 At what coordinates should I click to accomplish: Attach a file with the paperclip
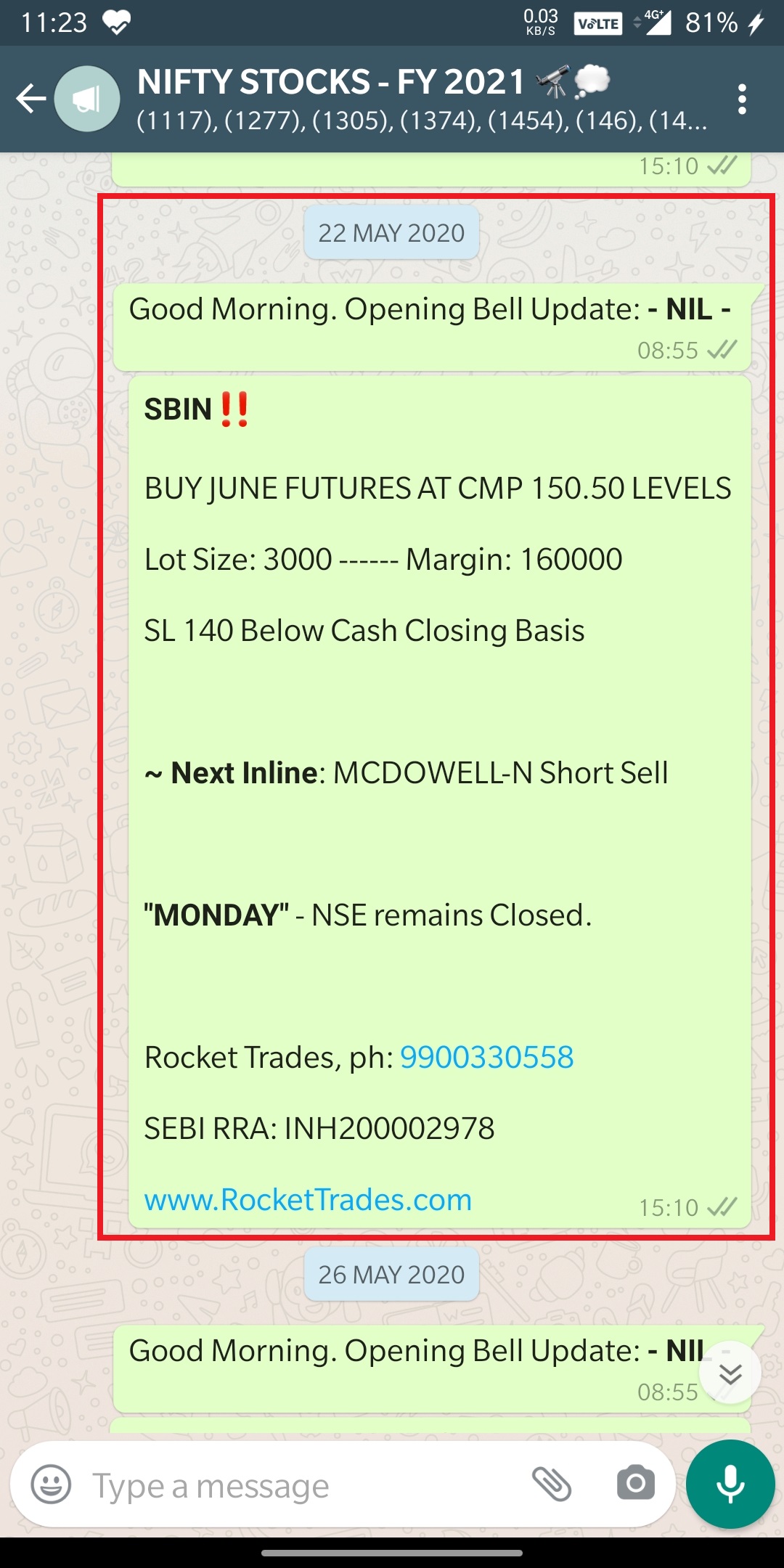tap(552, 1483)
